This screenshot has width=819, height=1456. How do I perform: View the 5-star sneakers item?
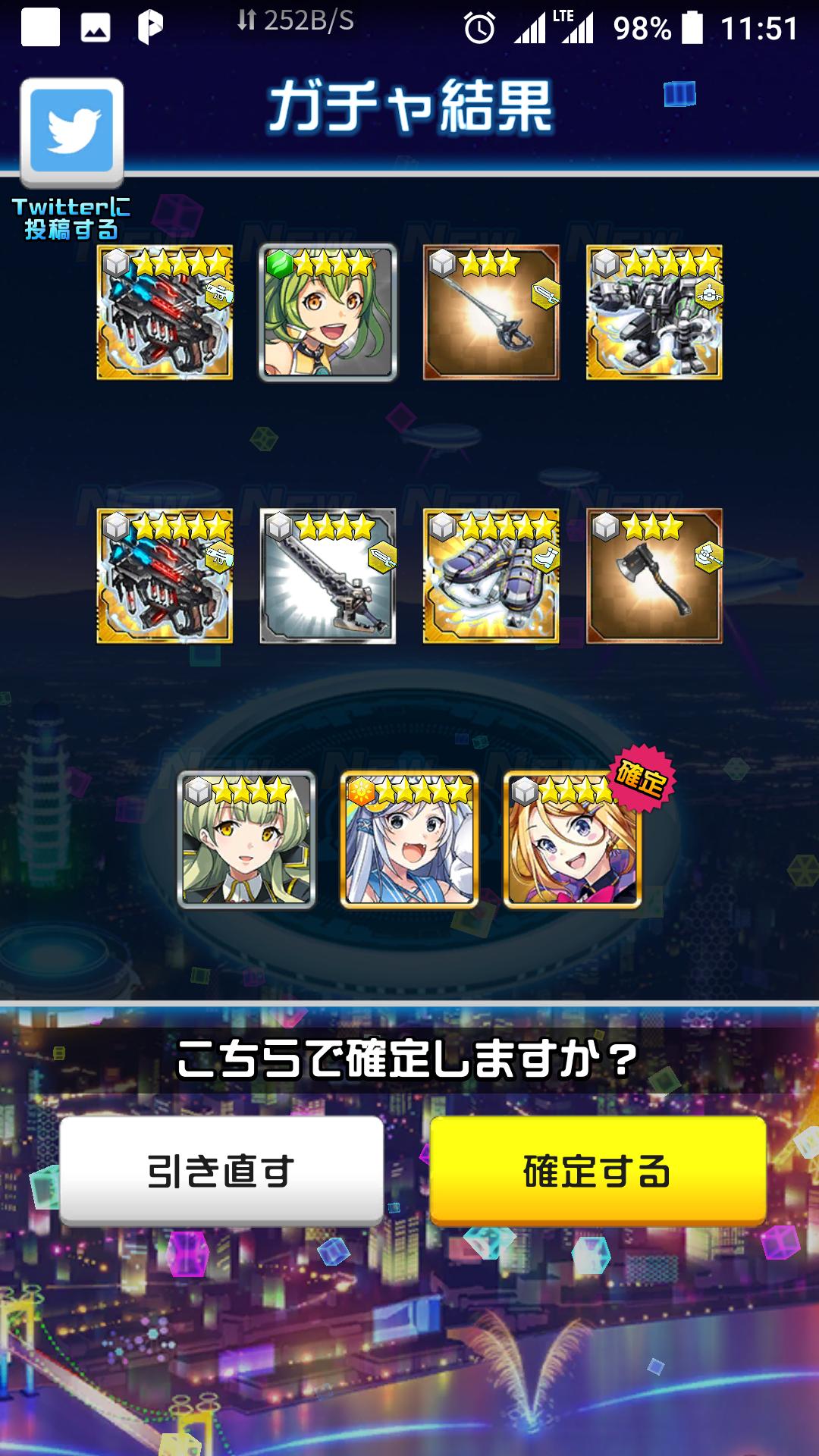click(491, 576)
